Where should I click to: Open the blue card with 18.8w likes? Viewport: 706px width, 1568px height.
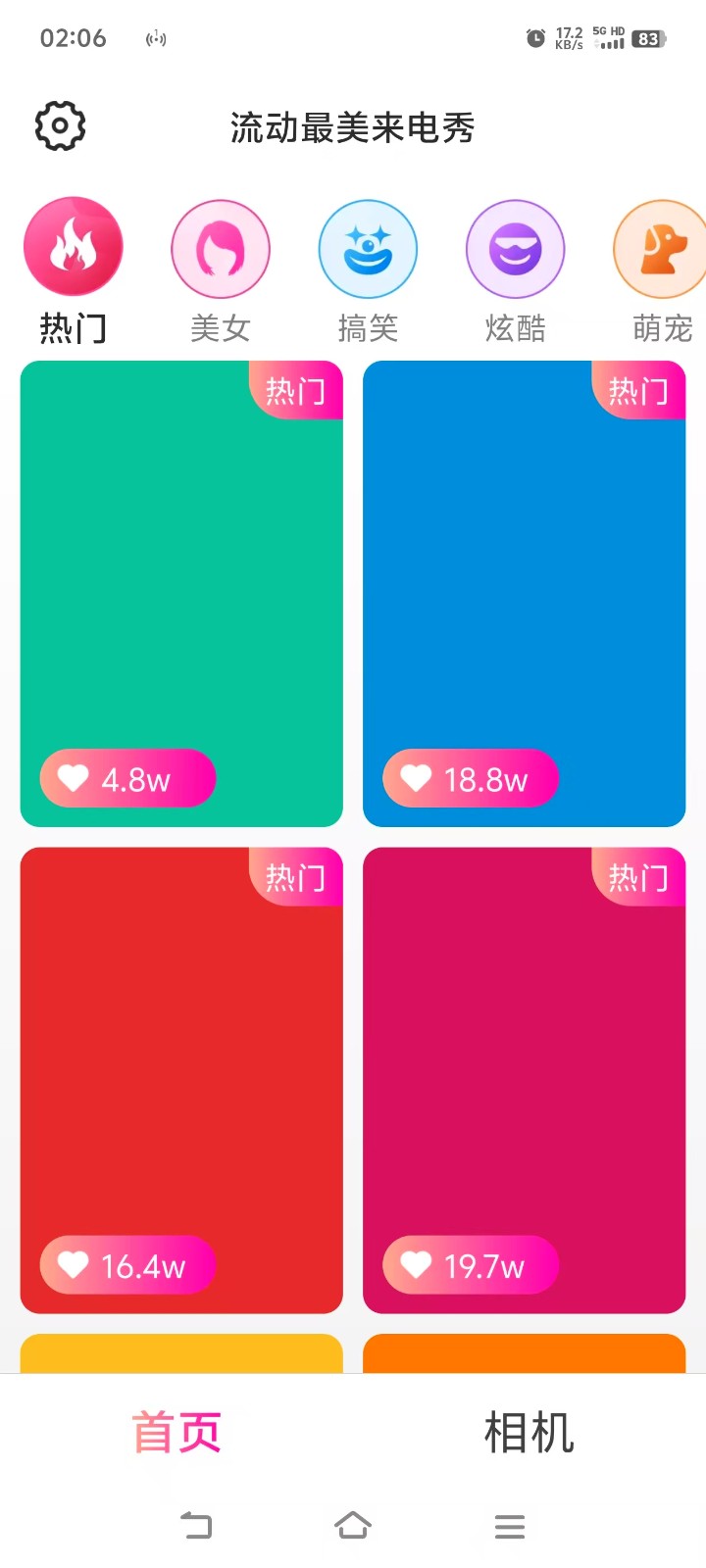click(524, 588)
